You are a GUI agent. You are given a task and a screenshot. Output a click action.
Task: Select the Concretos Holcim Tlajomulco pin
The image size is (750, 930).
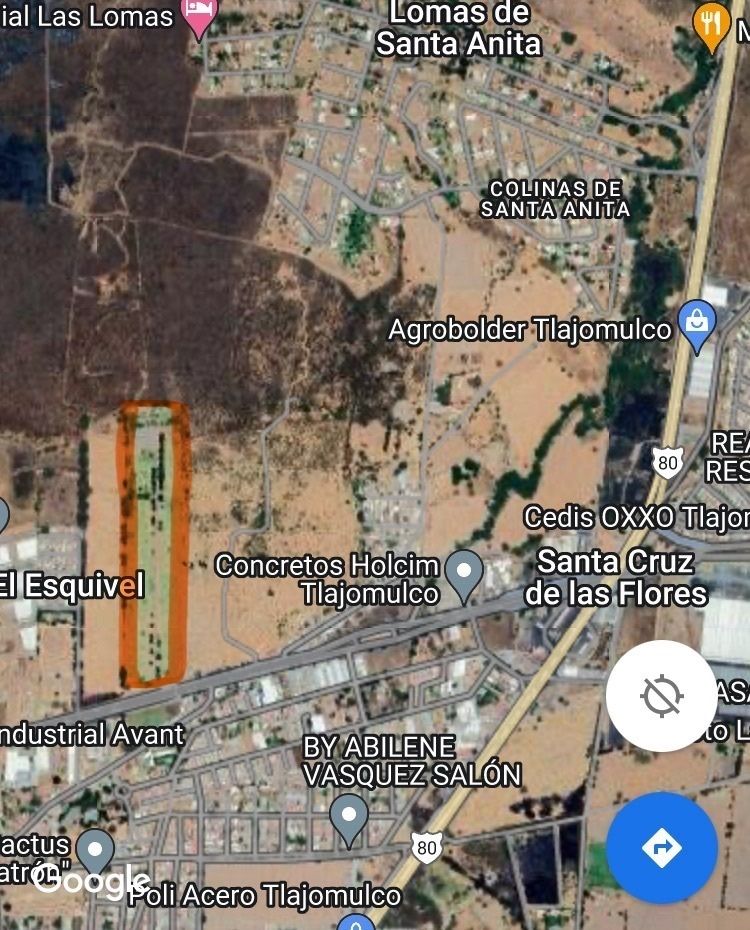pyautogui.click(x=464, y=573)
